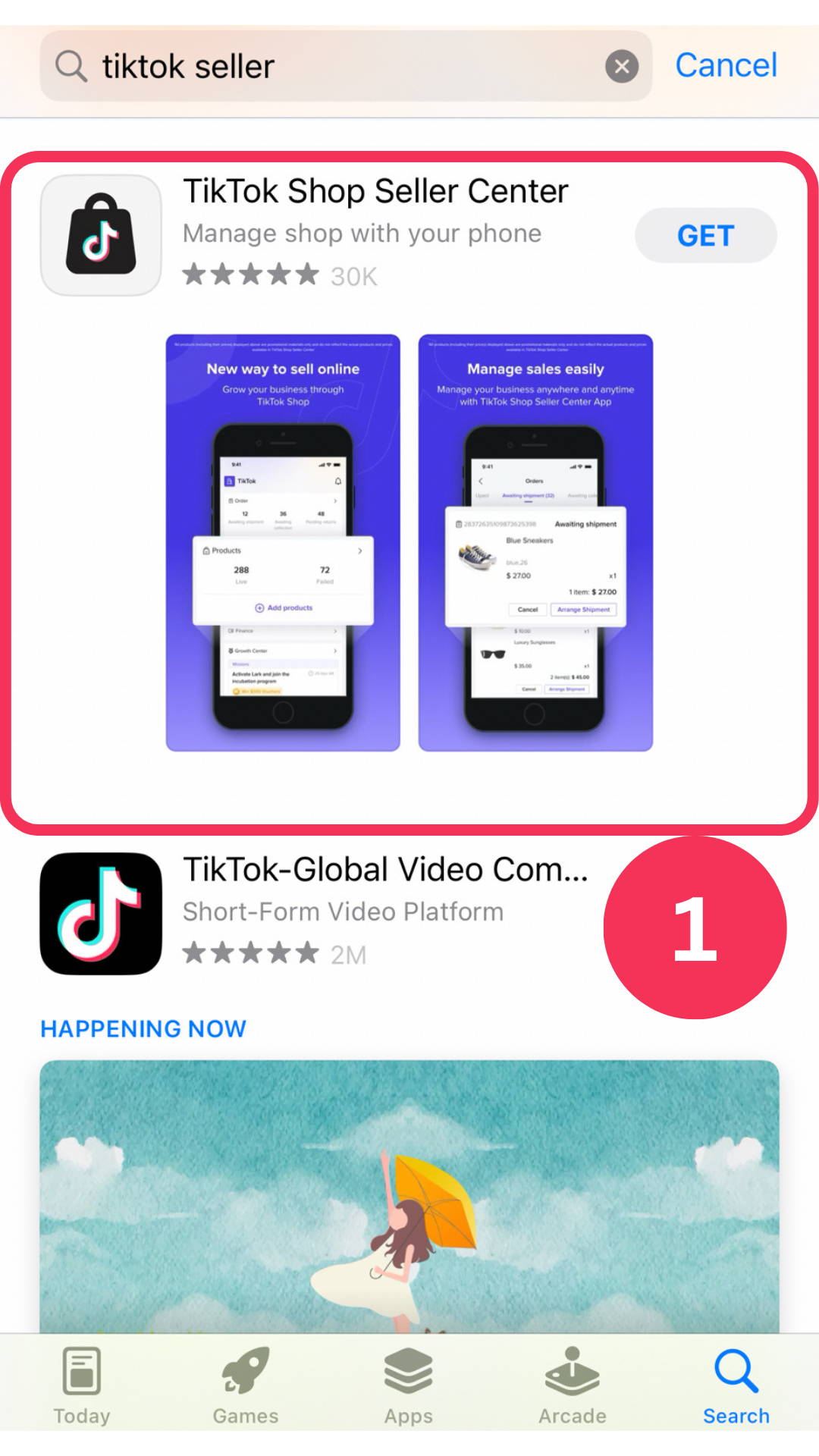Go to the Apps tab
This screenshot has height=1456, width=819.
pyautogui.click(x=408, y=1386)
